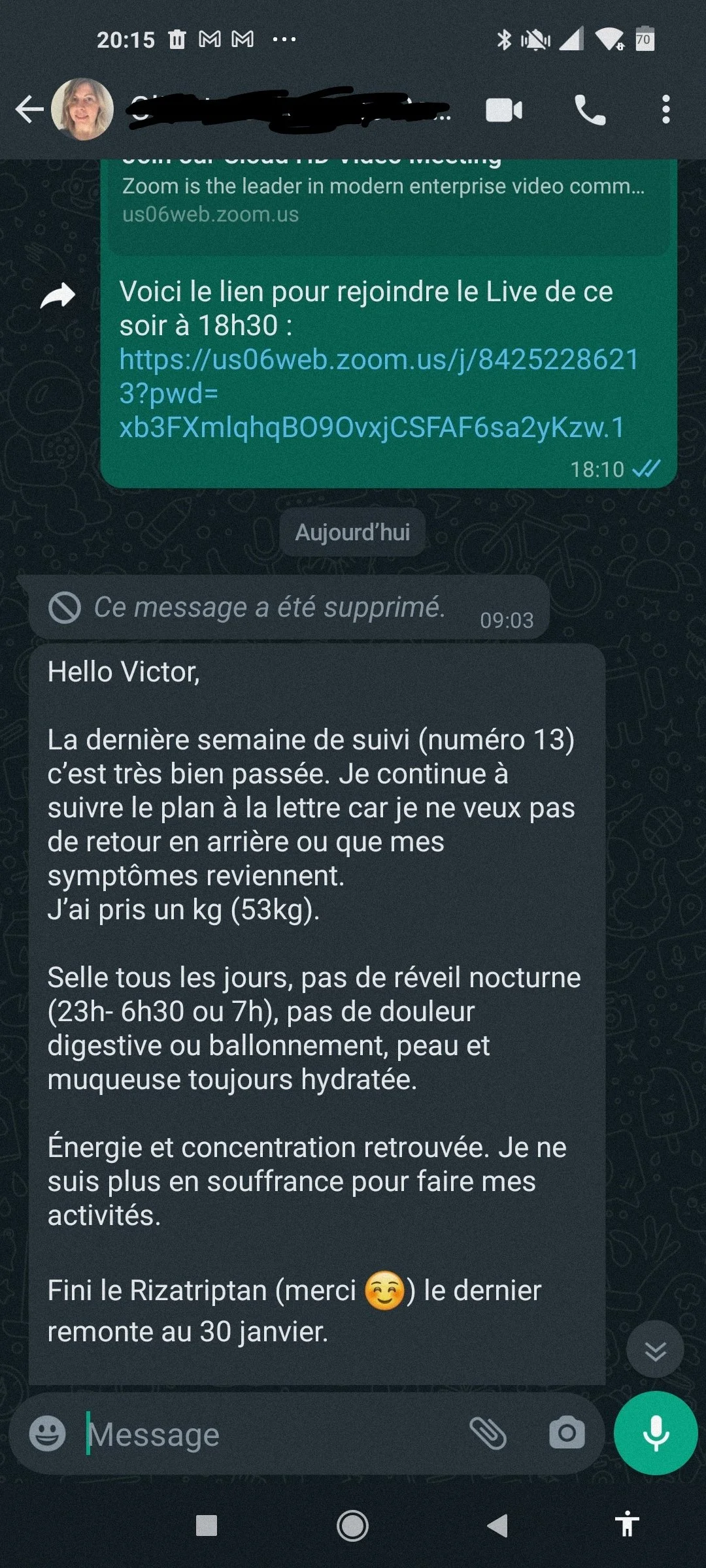
Task: Attach a file with the paperclip
Action: (488, 1434)
